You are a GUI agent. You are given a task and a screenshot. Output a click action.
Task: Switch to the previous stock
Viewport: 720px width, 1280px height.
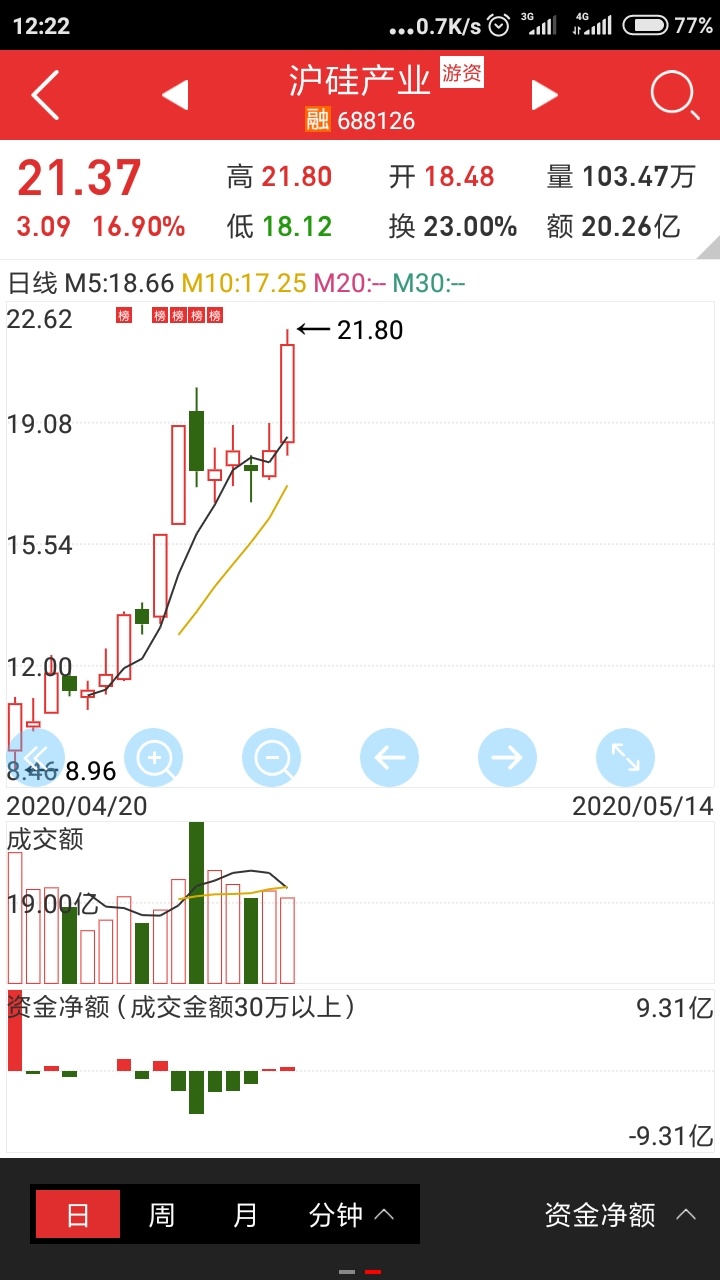pyautogui.click(x=175, y=96)
